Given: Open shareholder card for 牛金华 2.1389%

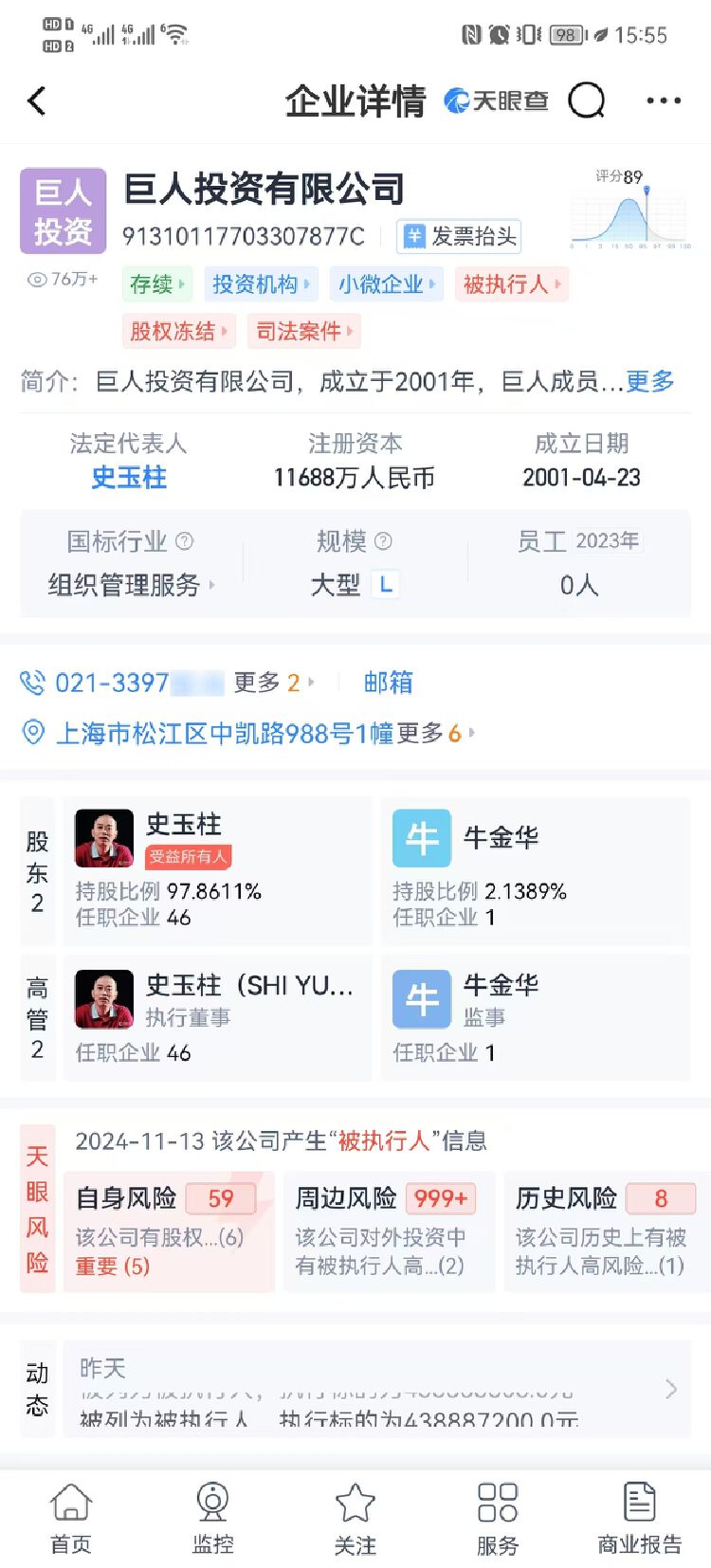Looking at the screenshot, I should pos(535,871).
